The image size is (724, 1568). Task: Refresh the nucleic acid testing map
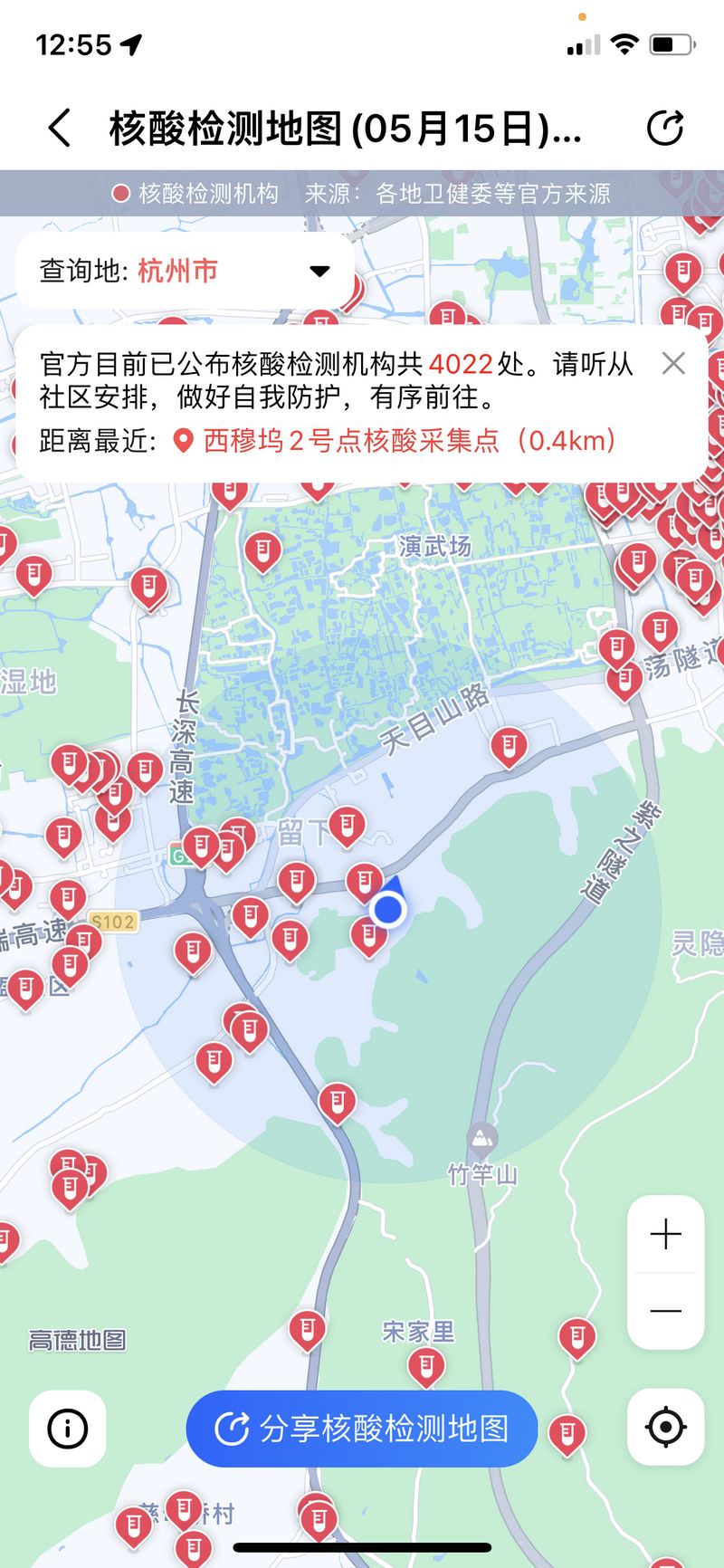tap(666, 128)
